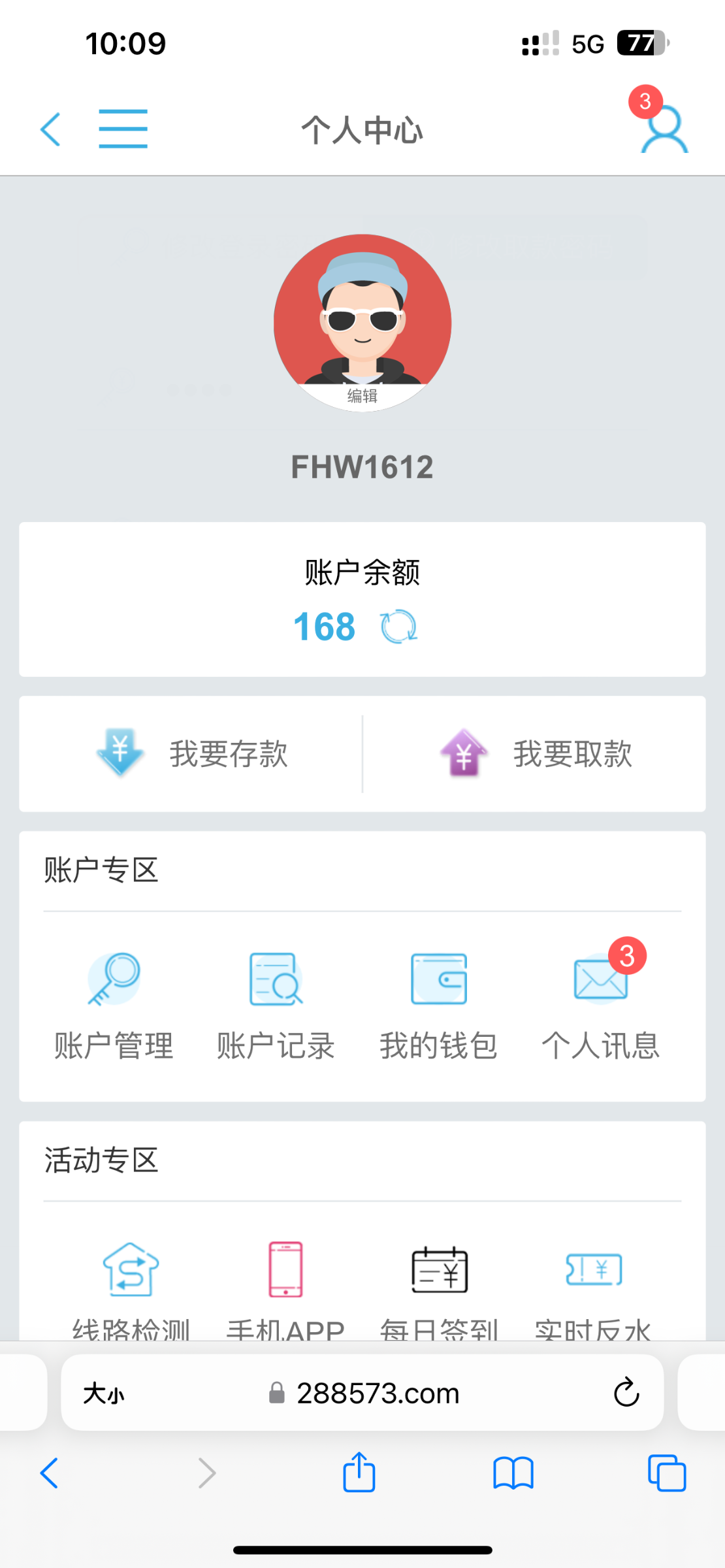Image resolution: width=725 pixels, height=1568 pixels.
Task: Edit the user avatar via 编辑
Action: click(x=363, y=395)
